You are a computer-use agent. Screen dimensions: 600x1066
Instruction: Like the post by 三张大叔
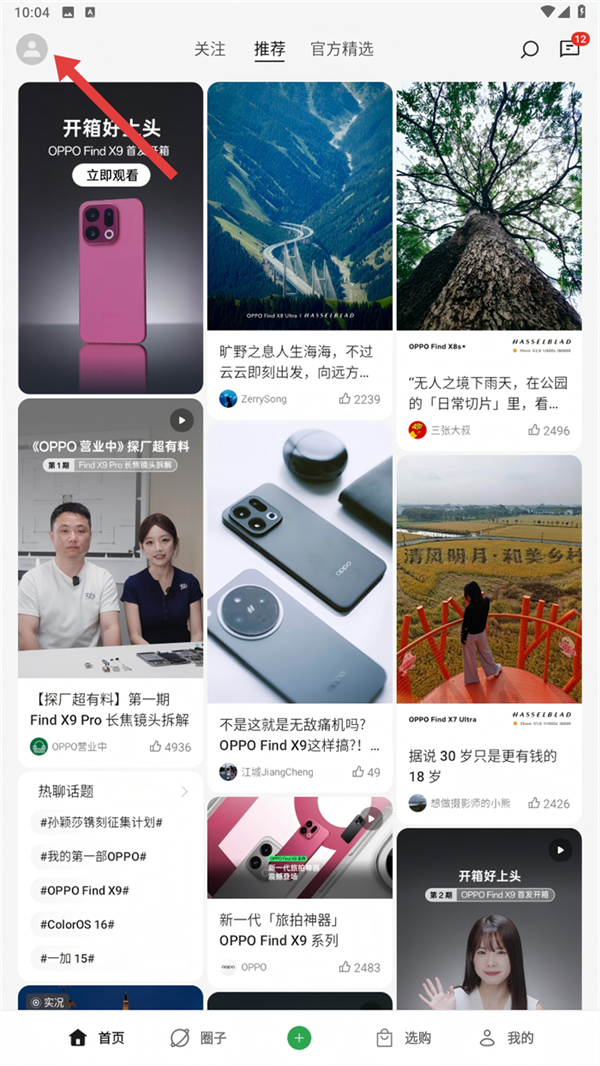pos(550,430)
